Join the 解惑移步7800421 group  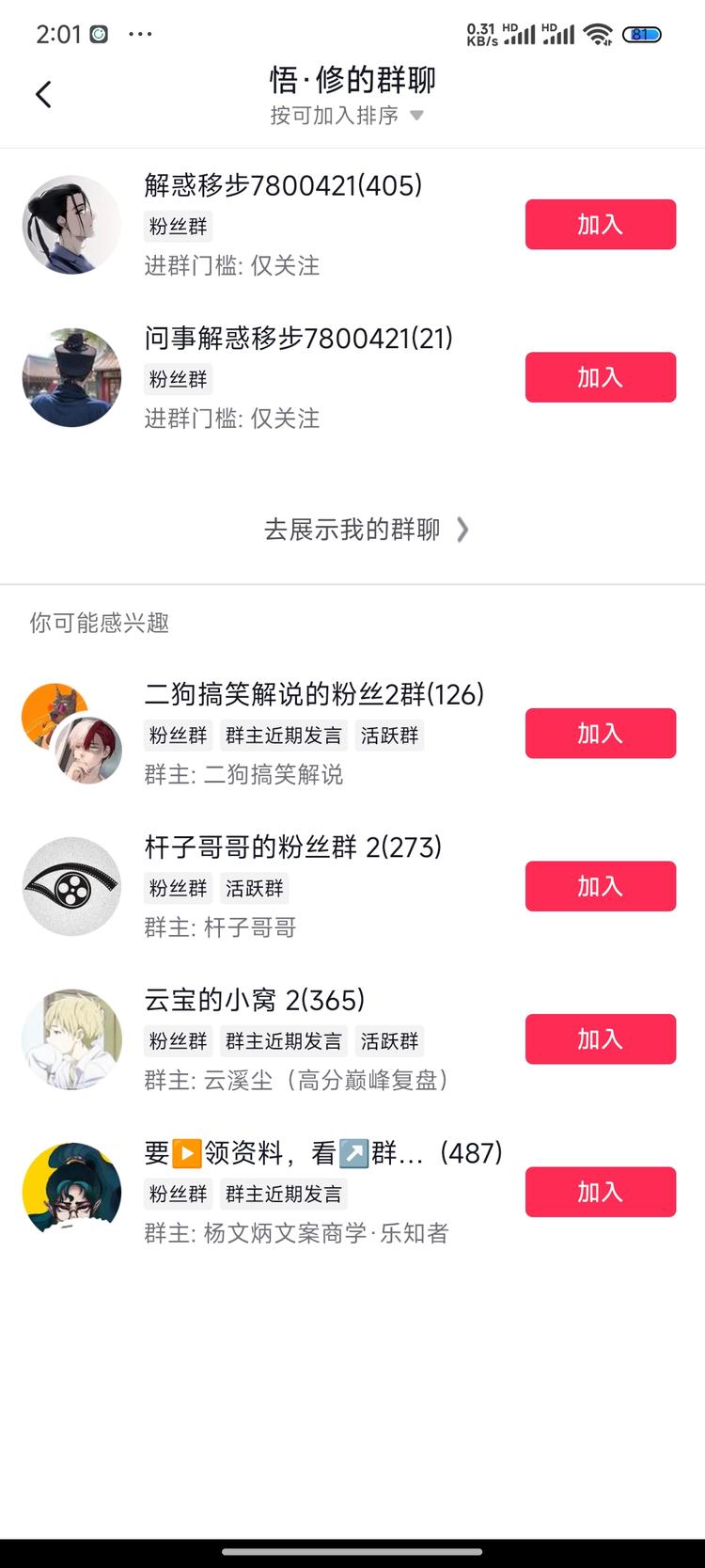click(600, 225)
